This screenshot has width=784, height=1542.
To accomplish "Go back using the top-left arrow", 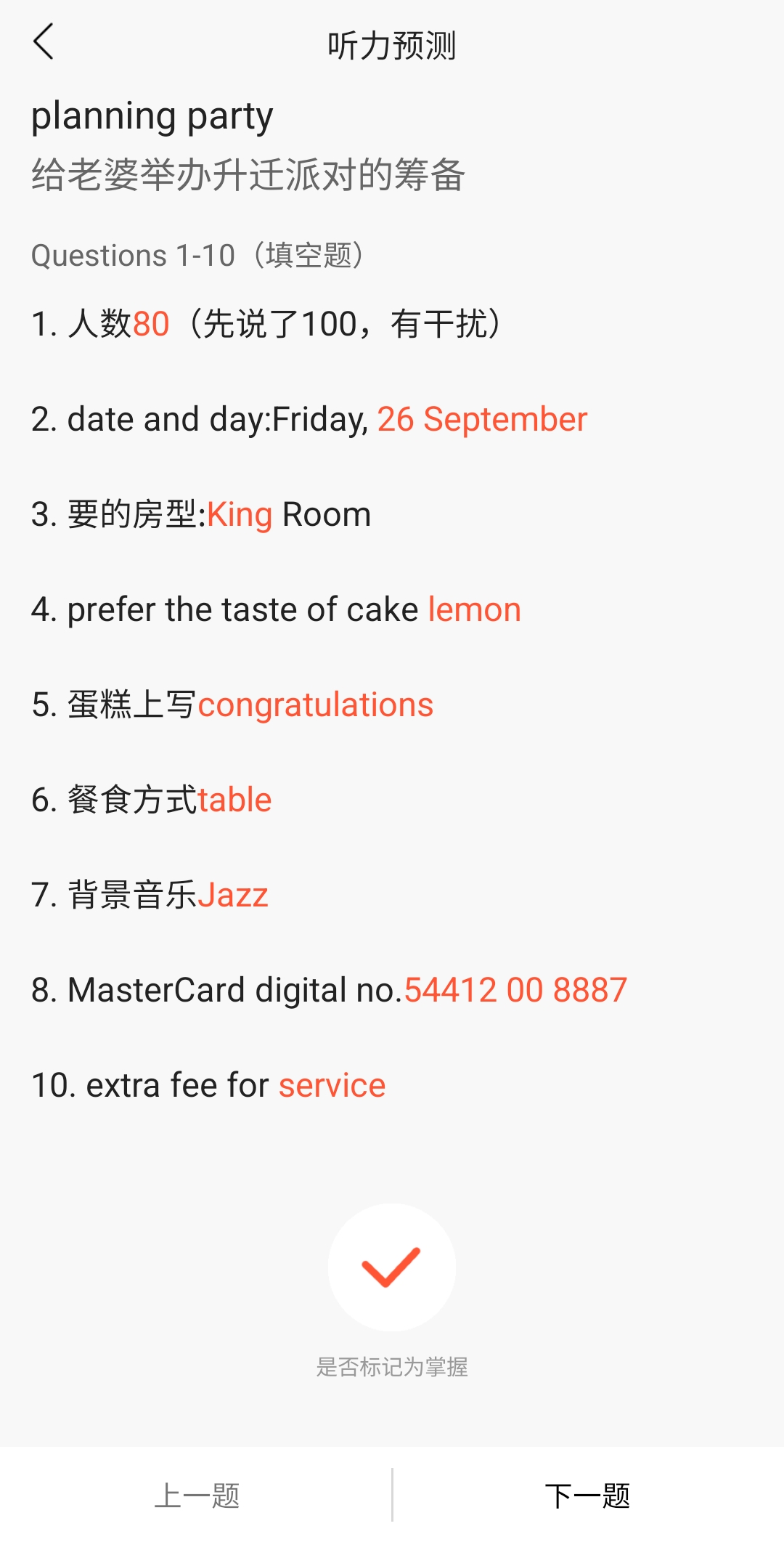I will pyautogui.click(x=44, y=41).
